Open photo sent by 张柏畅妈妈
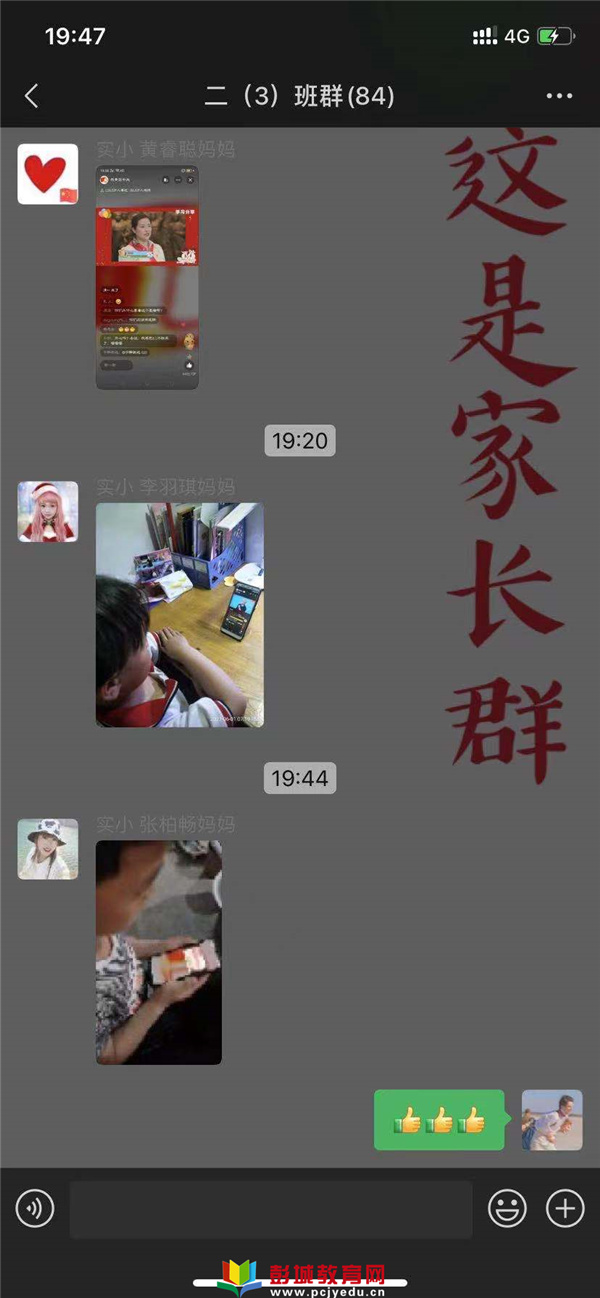The image size is (600, 1298). click(158, 952)
